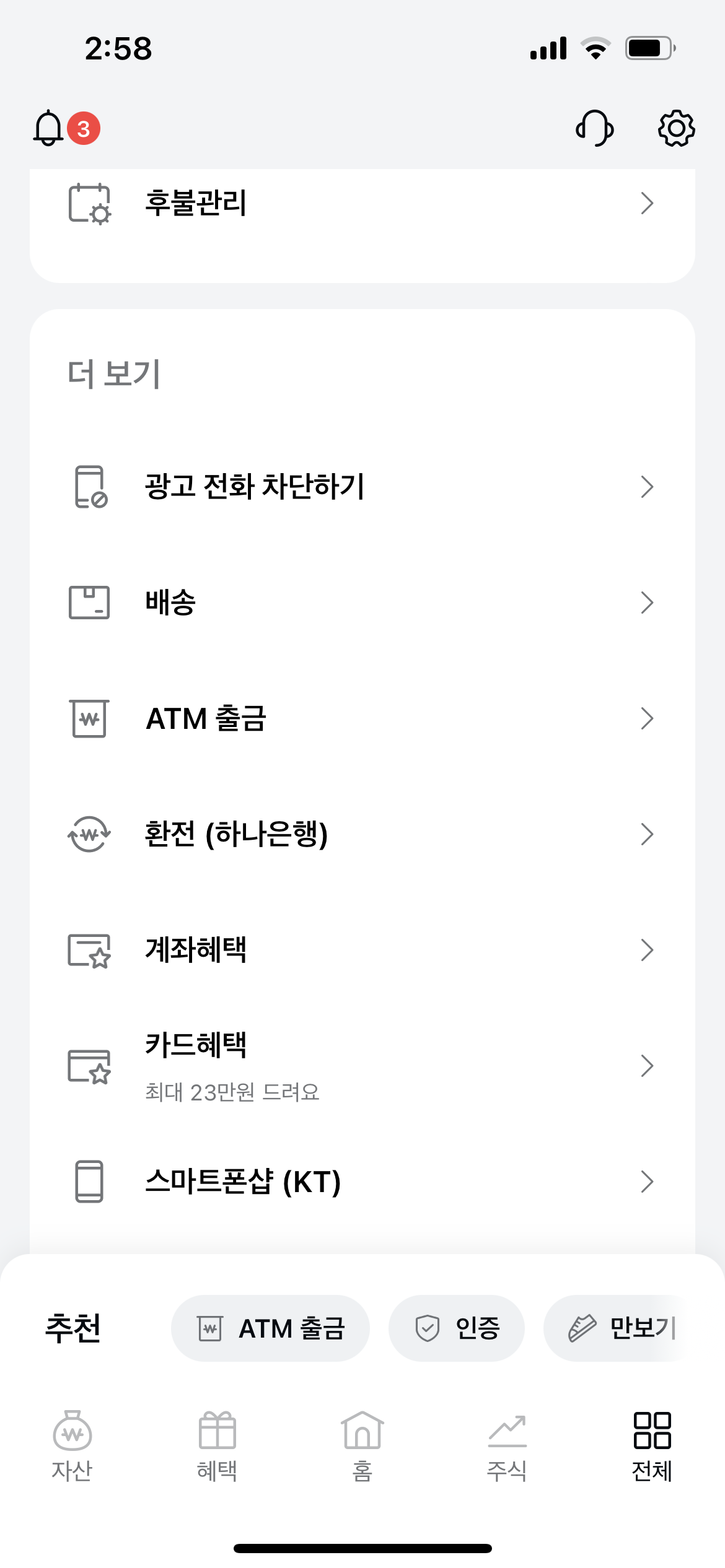Open 후불관리 menu row
This screenshot has width=725, height=1568.
click(362, 203)
